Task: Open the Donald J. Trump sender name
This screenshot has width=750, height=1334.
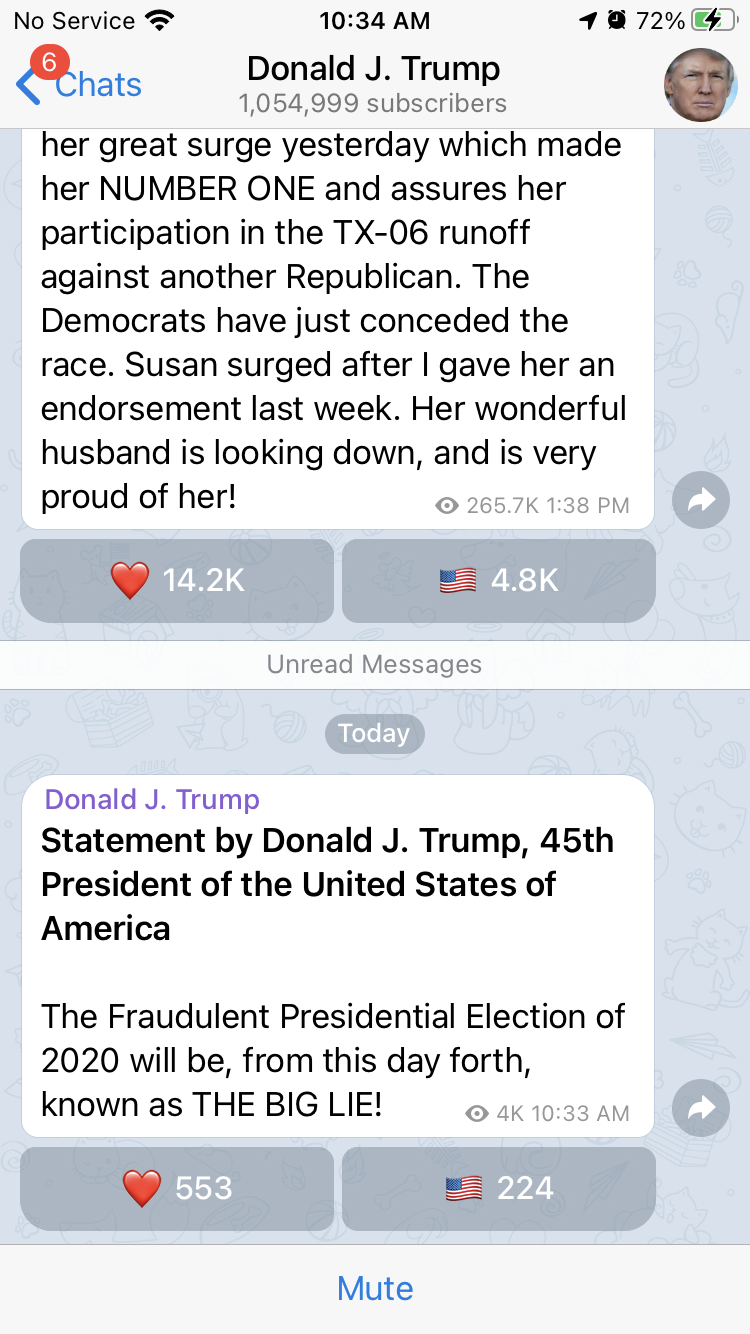Action: (152, 799)
